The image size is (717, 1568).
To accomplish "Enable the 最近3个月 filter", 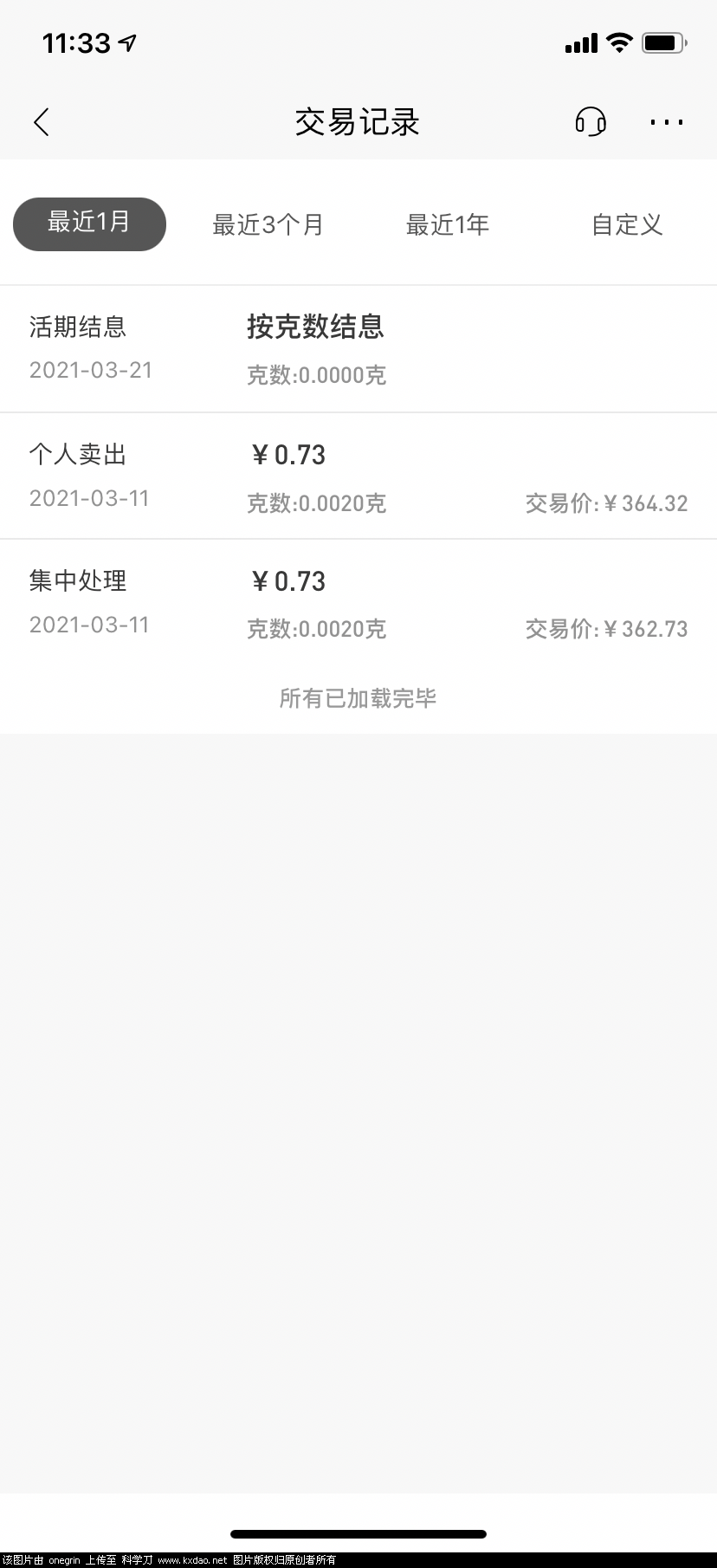I will coord(268,224).
